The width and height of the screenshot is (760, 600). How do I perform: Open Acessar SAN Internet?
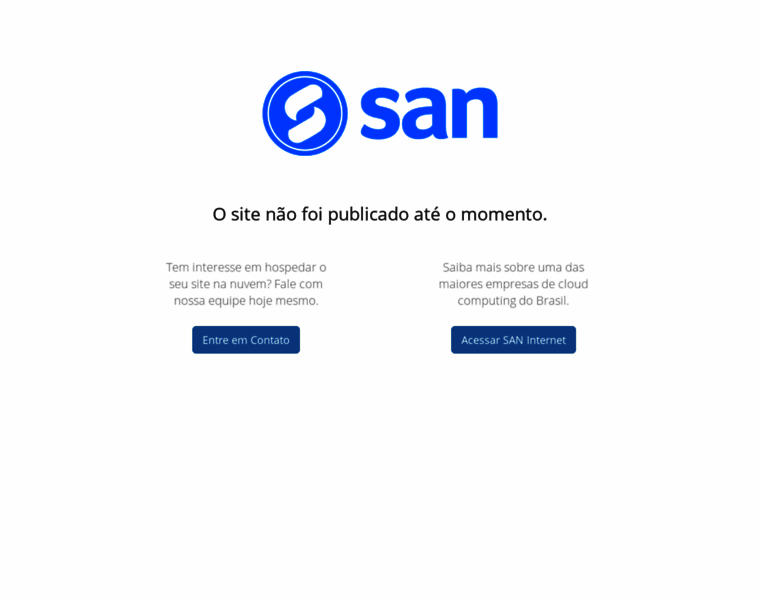point(513,340)
